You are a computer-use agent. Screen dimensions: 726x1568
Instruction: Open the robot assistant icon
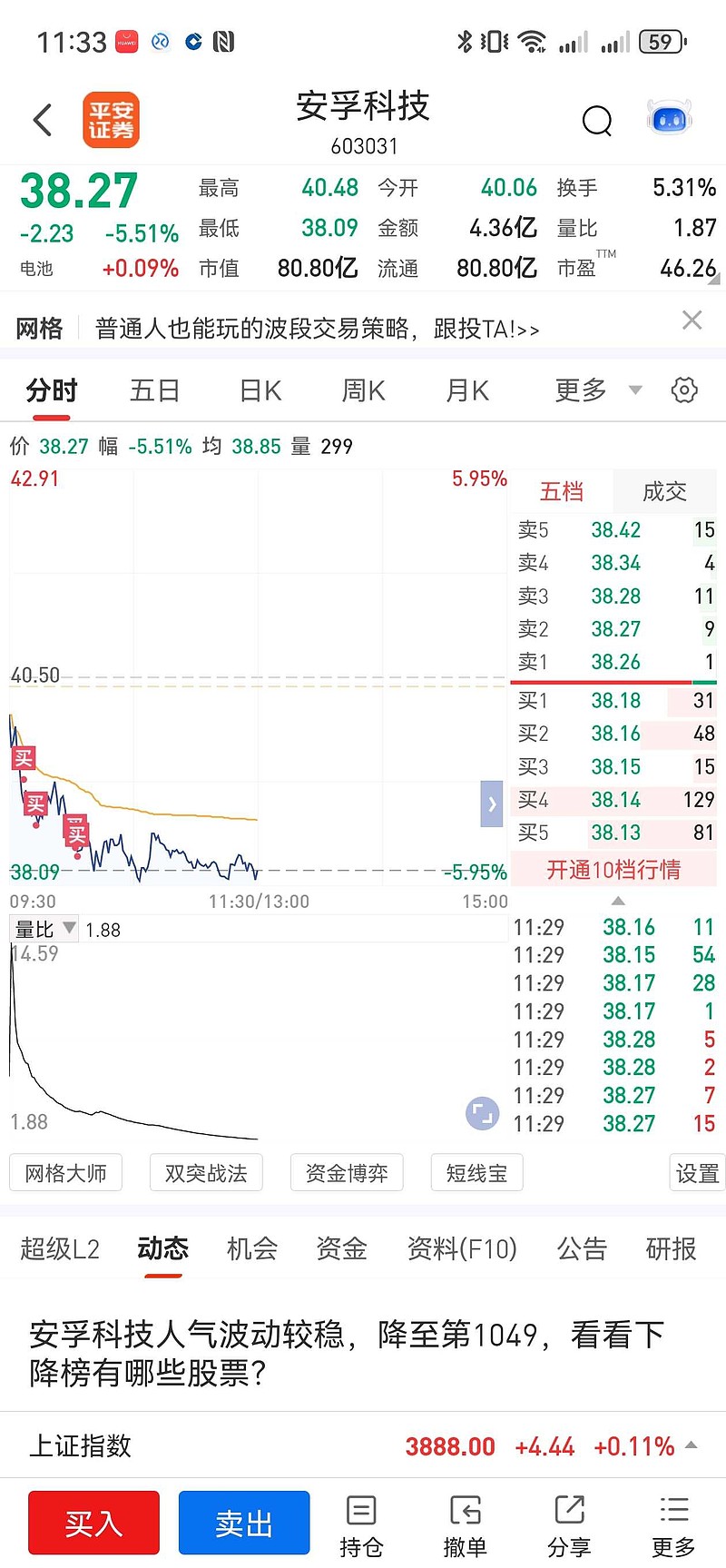(670, 118)
